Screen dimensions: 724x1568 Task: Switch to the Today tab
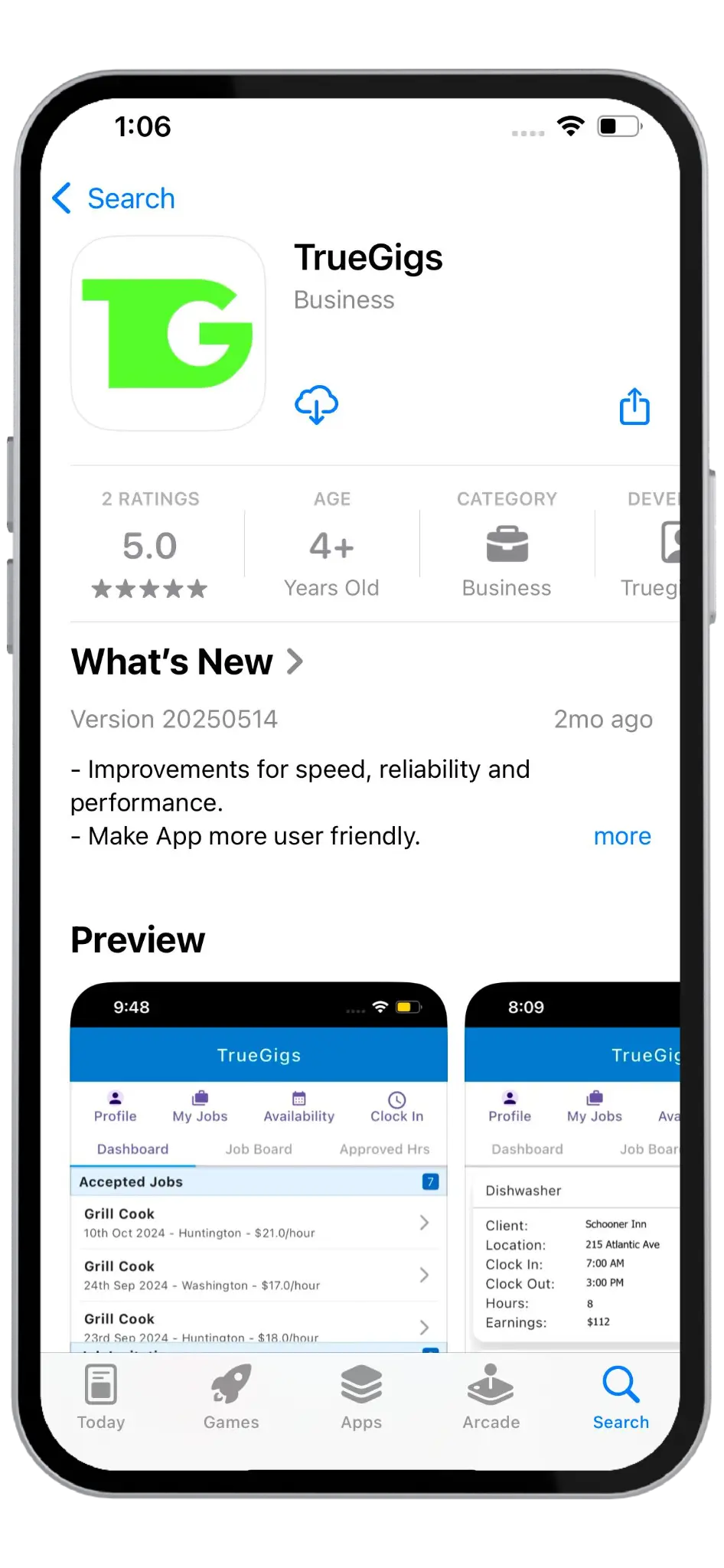(x=101, y=1398)
